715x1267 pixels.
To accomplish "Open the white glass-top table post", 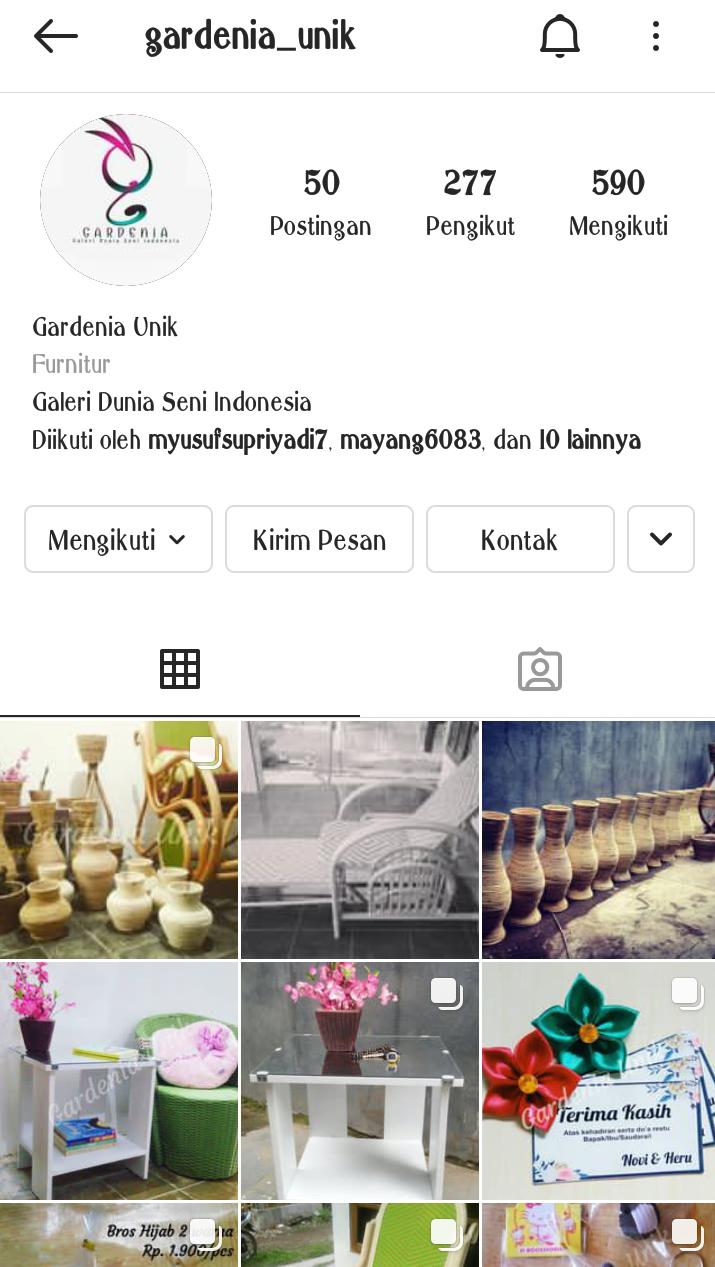I will pos(360,1080).
